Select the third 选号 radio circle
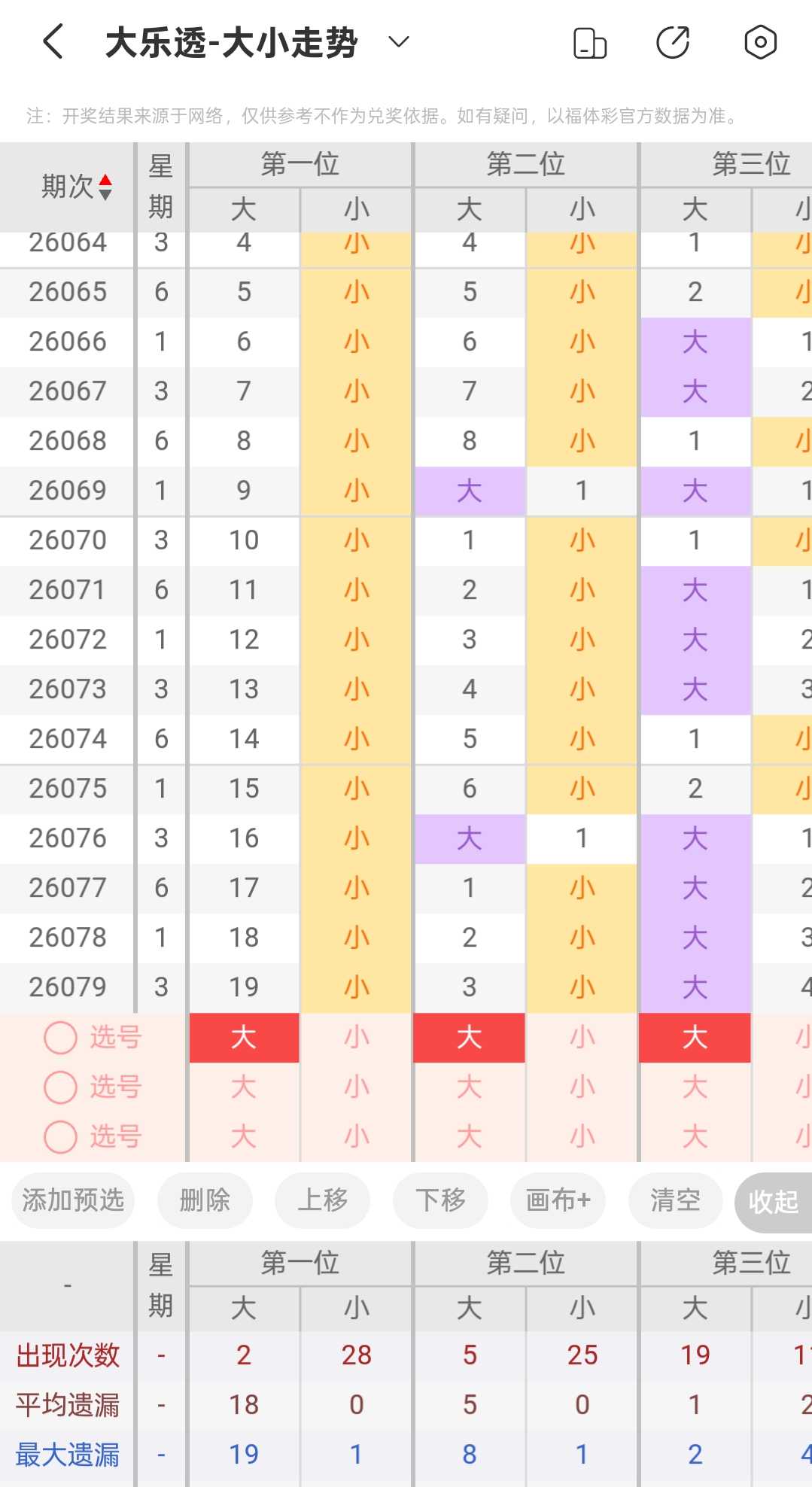The height and width of the screenshot is (1487, 812). coord(61,1137)
